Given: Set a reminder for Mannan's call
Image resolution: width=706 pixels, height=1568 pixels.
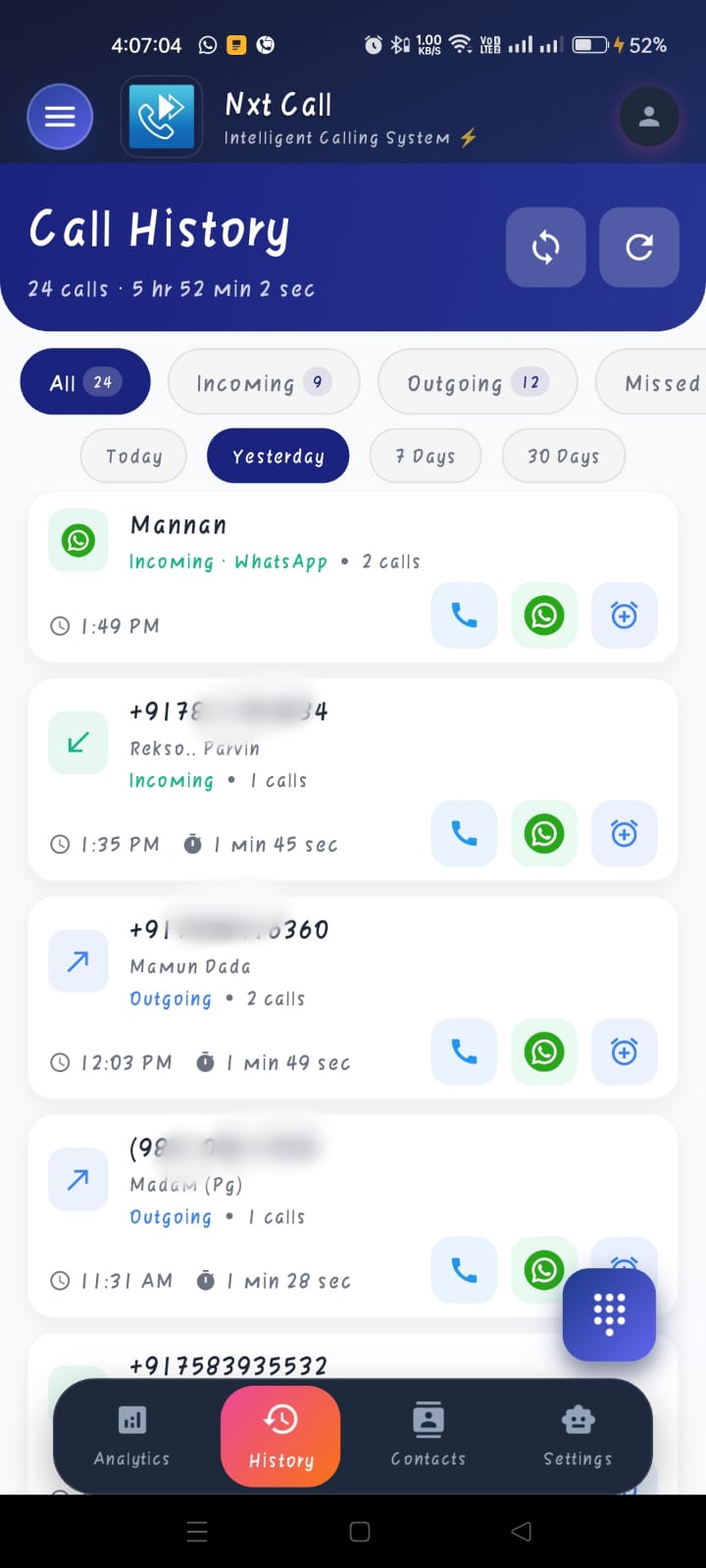Looking at the screenshot, I should point(624,615).
